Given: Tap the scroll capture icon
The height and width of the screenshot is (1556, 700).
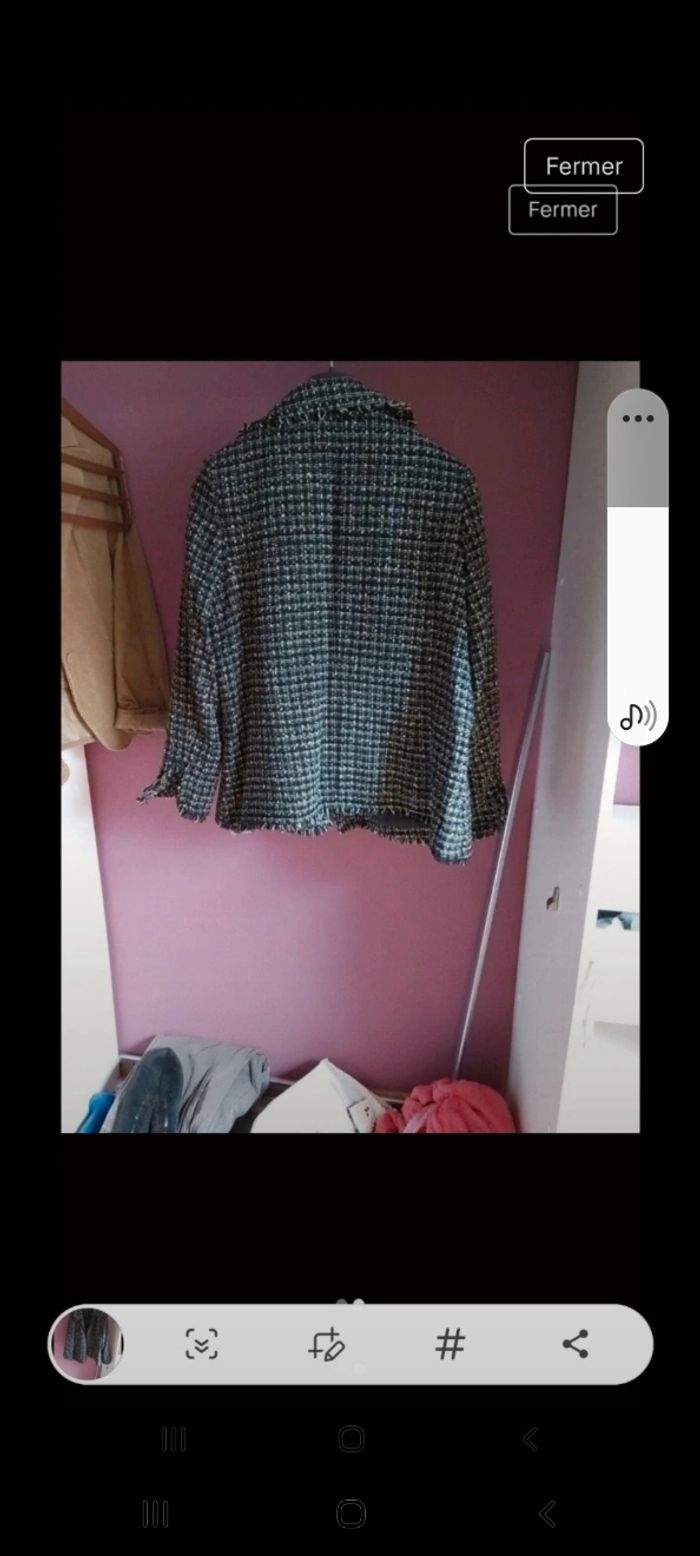Looking at the screenshot, I should tap(202, 1344).
